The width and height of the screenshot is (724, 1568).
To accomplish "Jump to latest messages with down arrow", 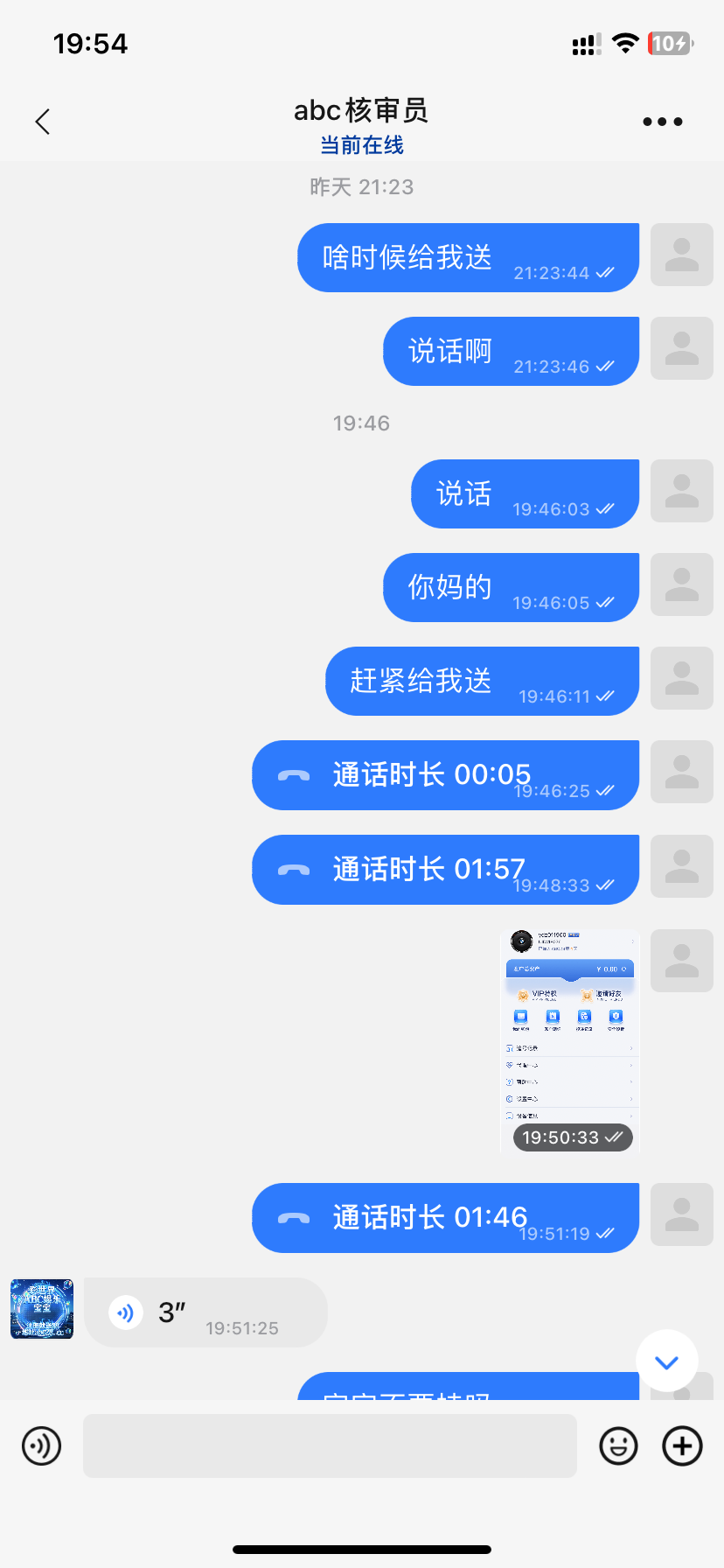I will point(666,1361).
